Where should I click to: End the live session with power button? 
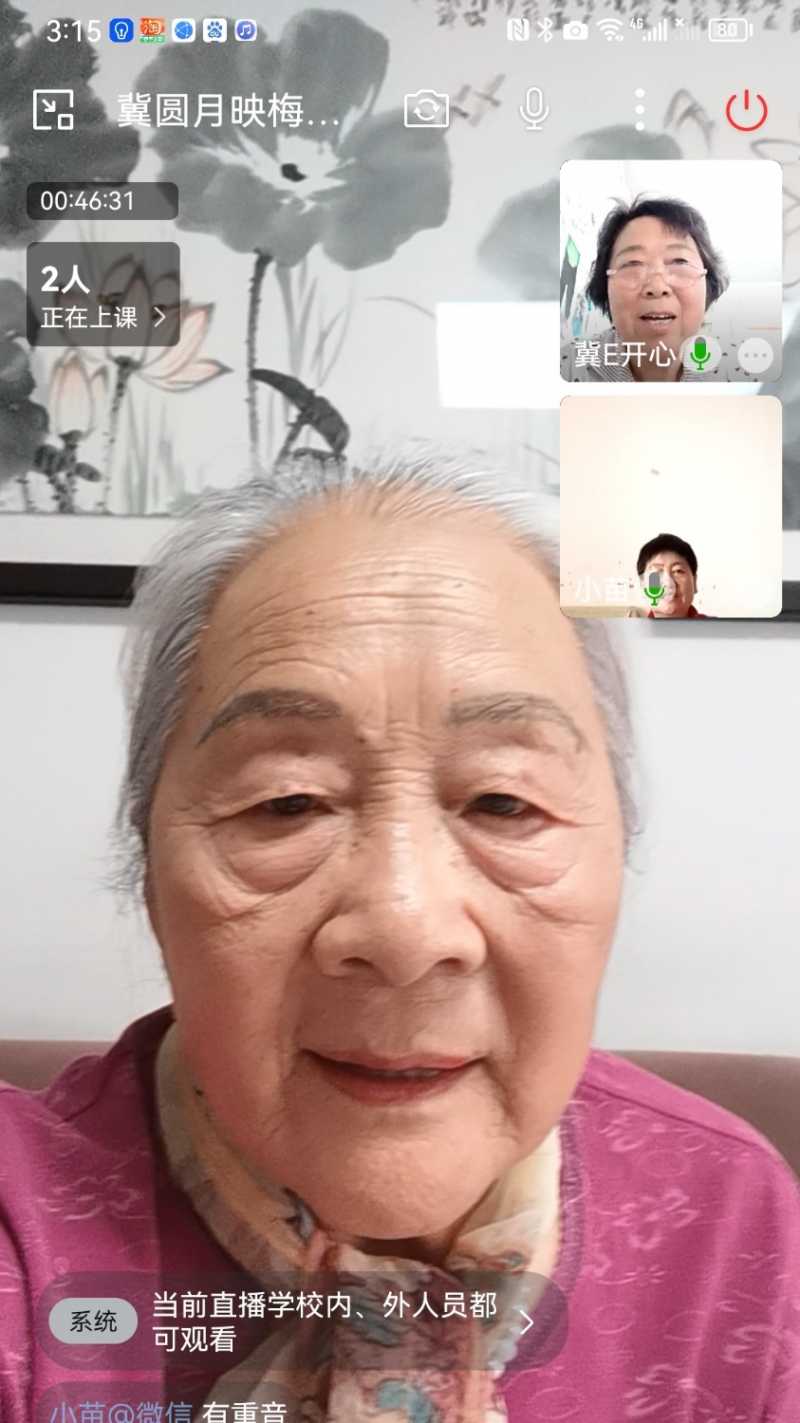coord(746,110)
